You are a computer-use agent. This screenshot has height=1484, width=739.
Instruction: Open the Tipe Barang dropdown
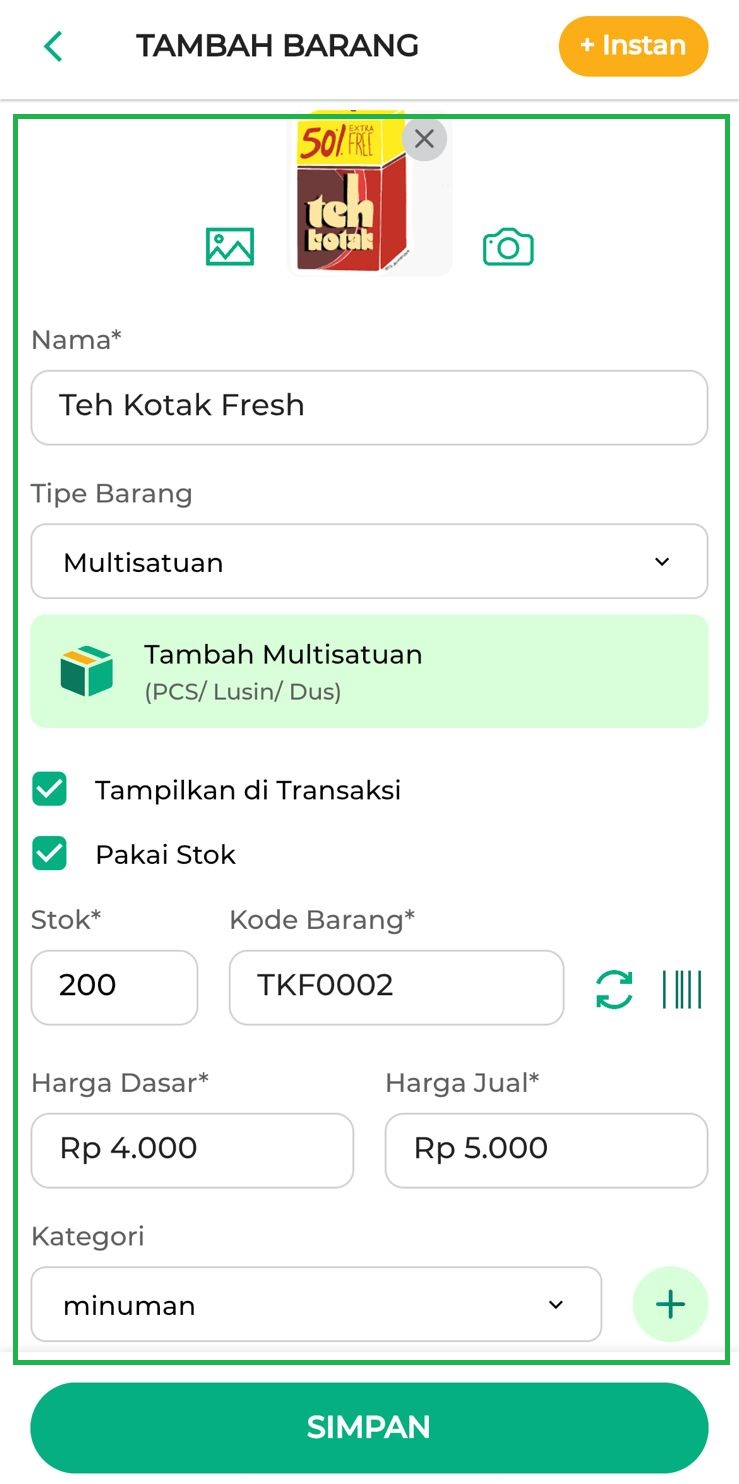click(369, 562)
